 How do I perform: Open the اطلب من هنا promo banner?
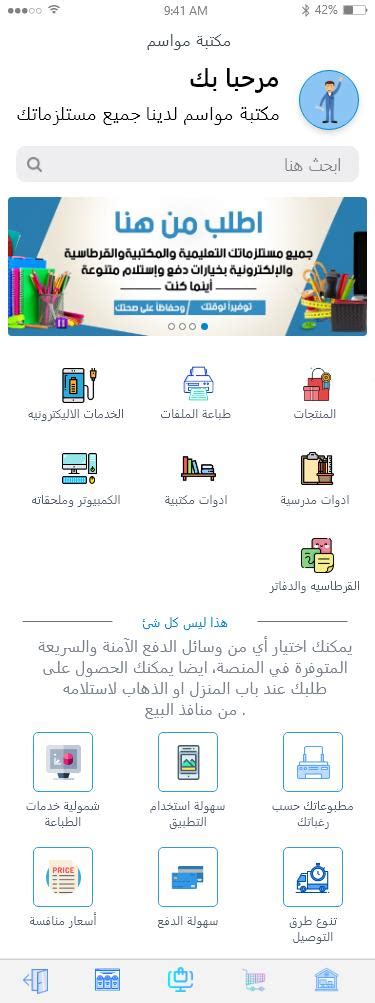[x=188, y=266]
